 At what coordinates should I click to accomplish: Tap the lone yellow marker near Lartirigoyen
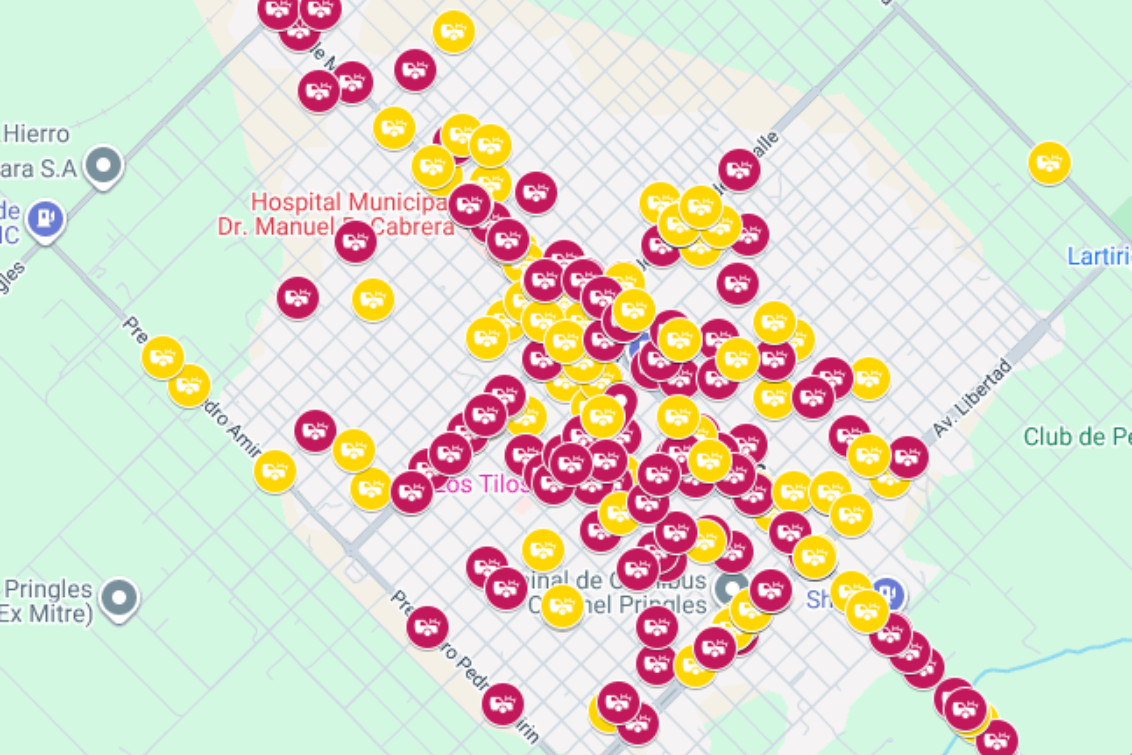coord(1049,163)
